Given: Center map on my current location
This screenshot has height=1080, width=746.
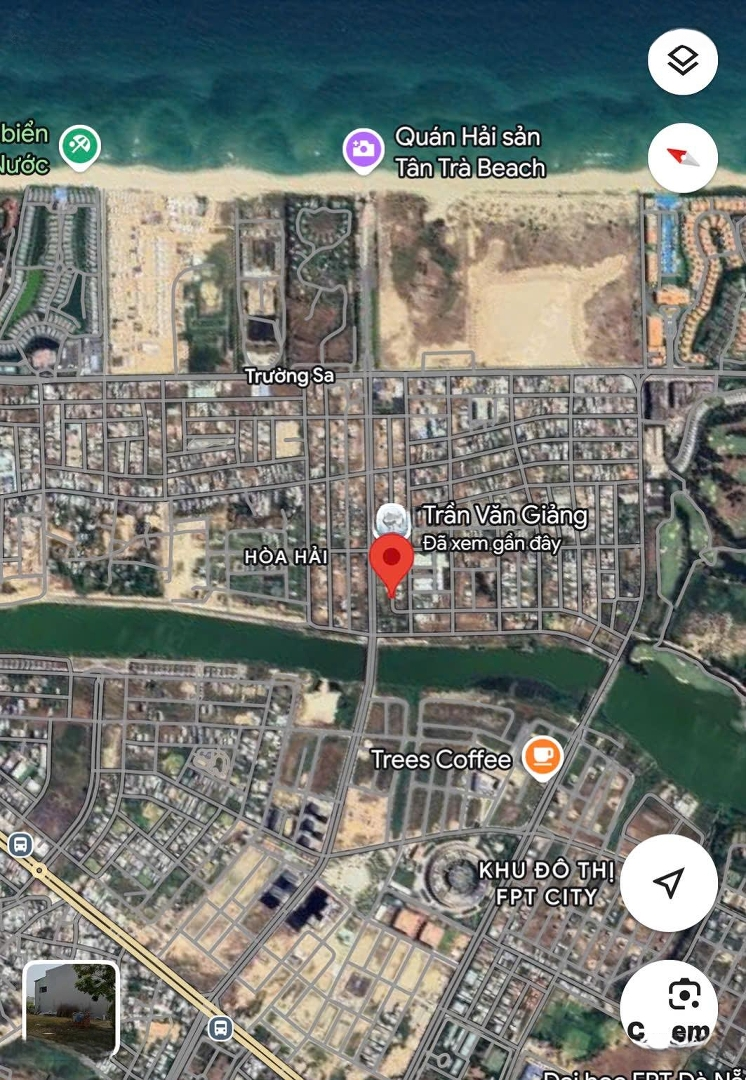Looking at the screenshot, I should (668, 882).
